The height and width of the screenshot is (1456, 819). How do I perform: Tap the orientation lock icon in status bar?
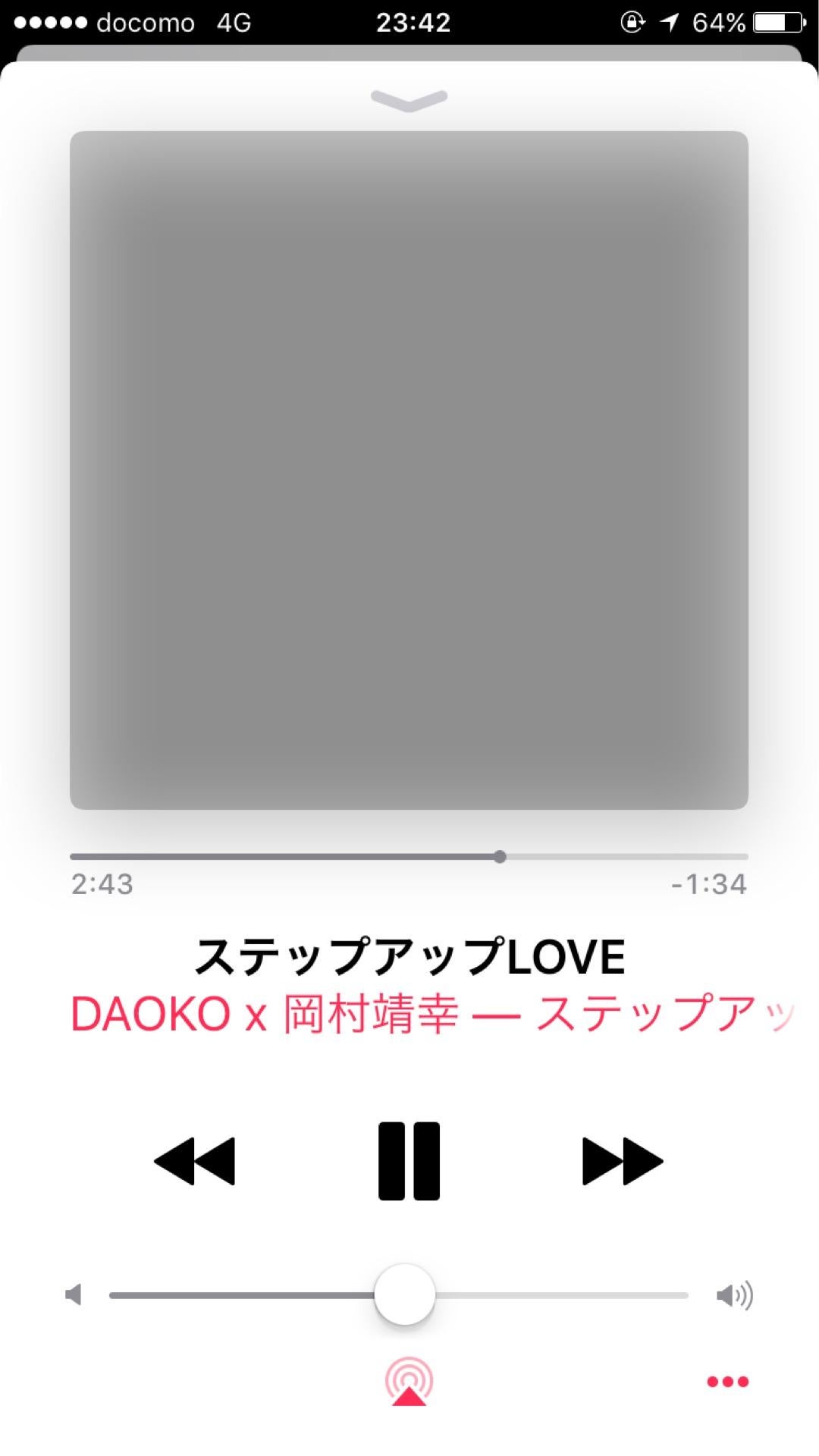click(630, 23)
